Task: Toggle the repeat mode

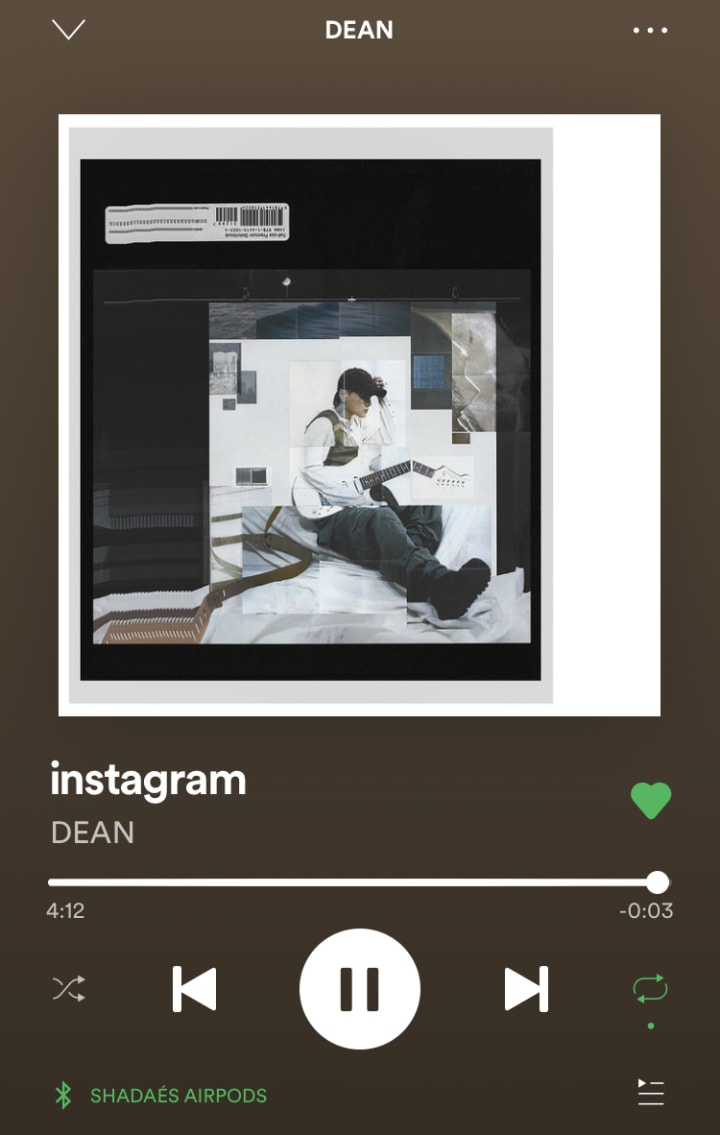Action: point(650,990)
